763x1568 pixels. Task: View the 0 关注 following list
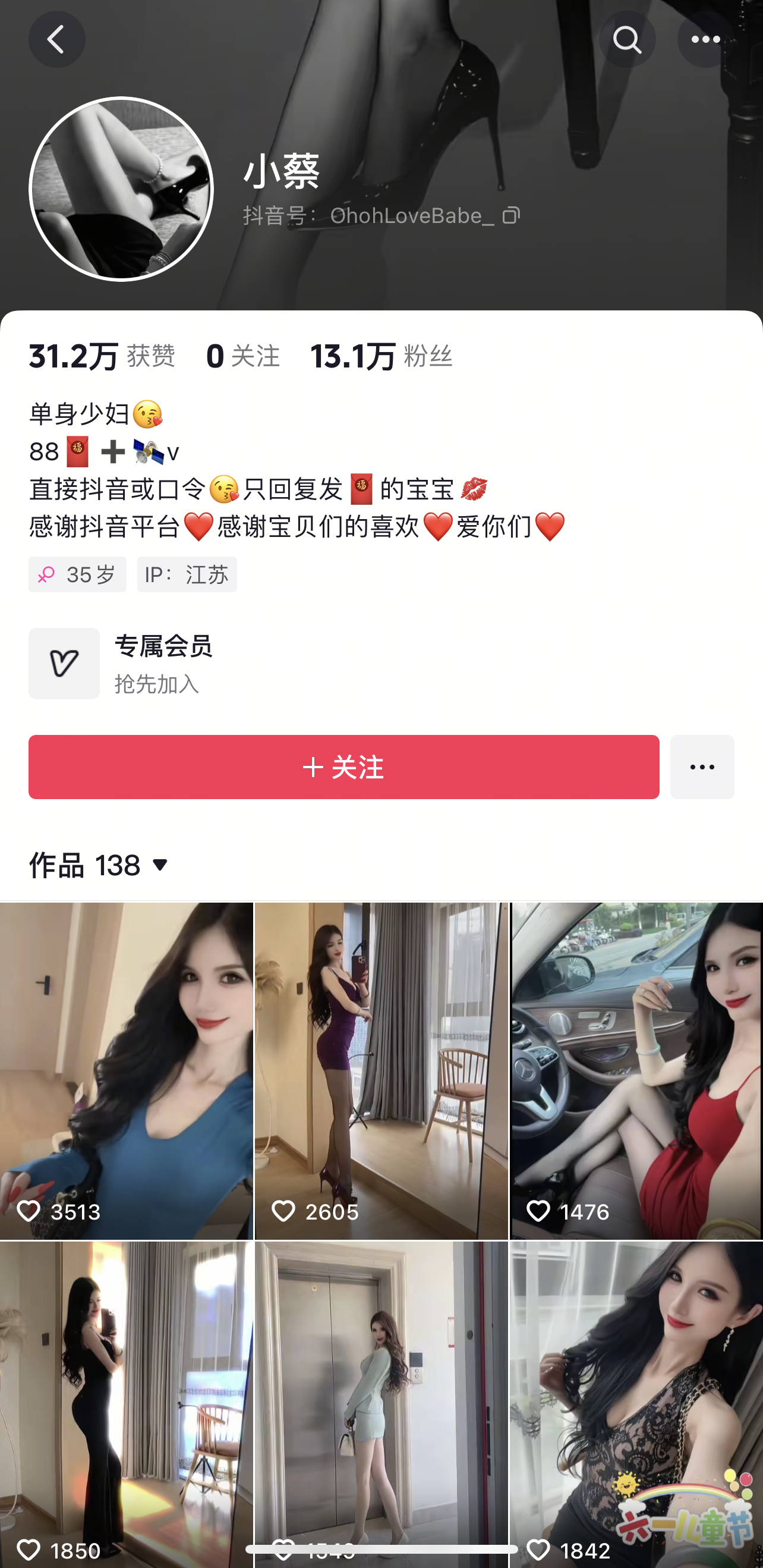pyautogui.click(x=243, y=356)
